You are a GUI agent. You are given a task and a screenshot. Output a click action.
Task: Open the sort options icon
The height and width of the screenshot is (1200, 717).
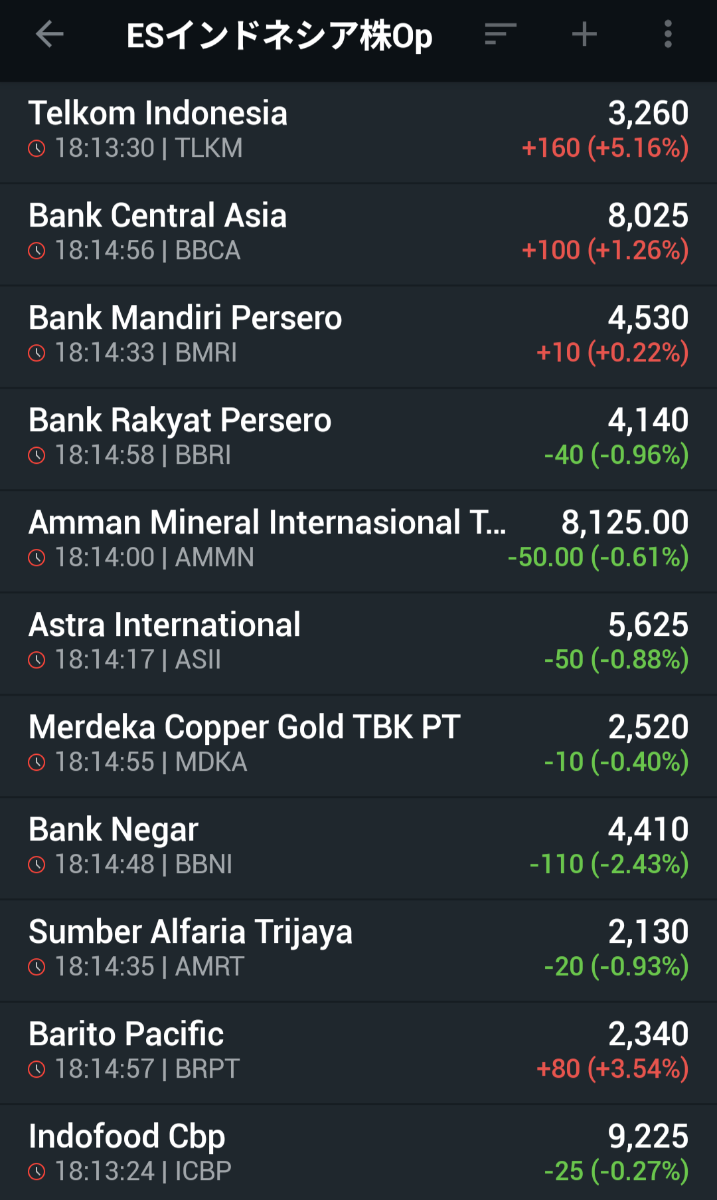499,35
